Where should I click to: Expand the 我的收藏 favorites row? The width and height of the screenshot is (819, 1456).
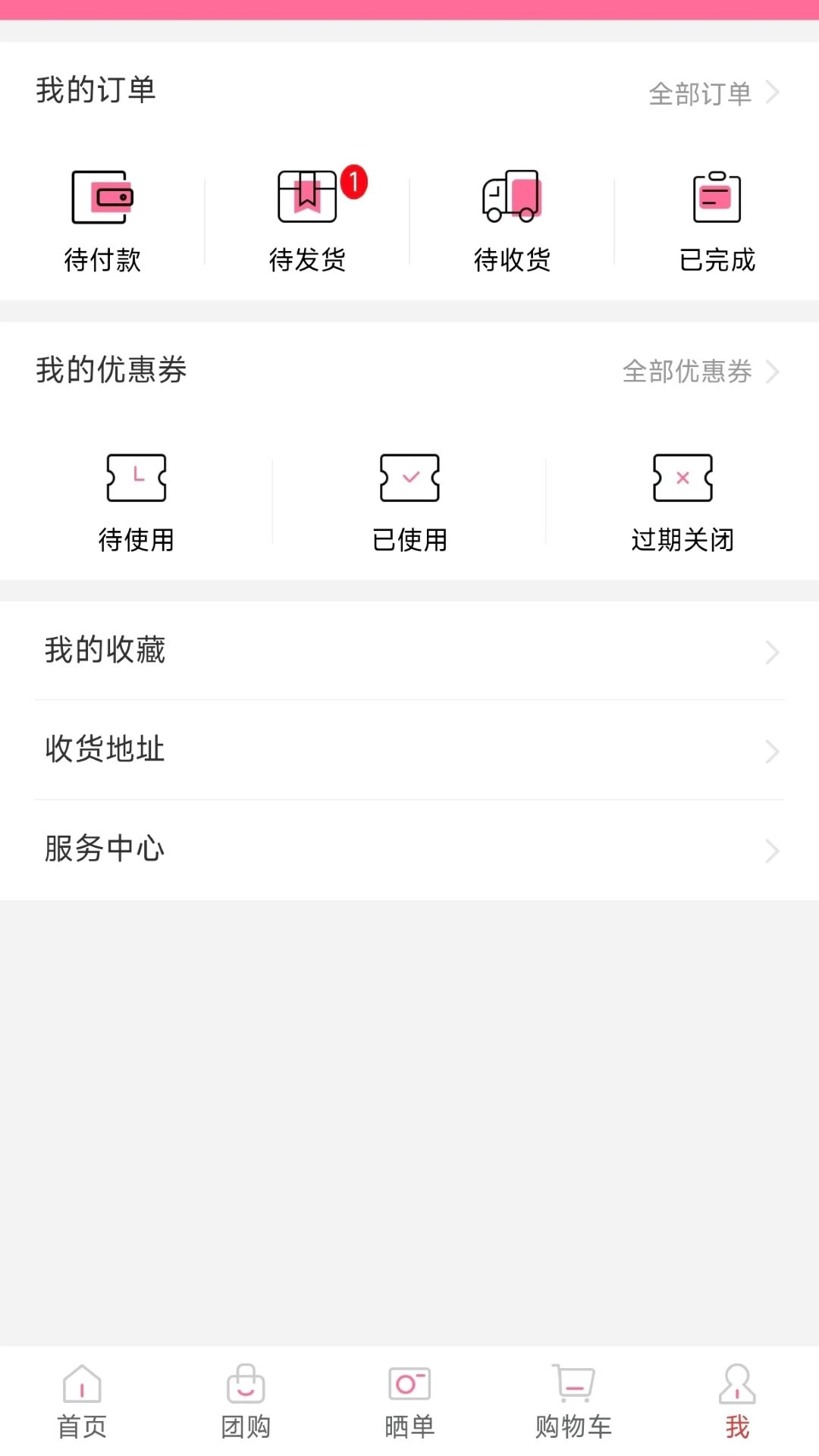(x=409, y=651)
